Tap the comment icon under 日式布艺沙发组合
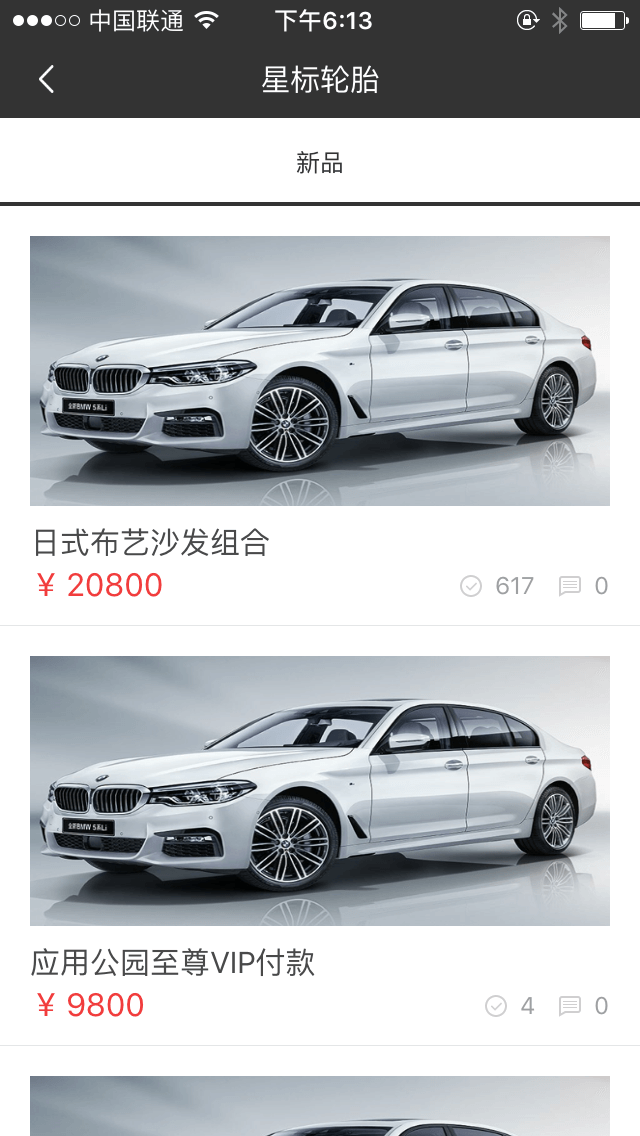This screenshot has height=1136, width=640. pyautogui.click(x=570, y=586)
